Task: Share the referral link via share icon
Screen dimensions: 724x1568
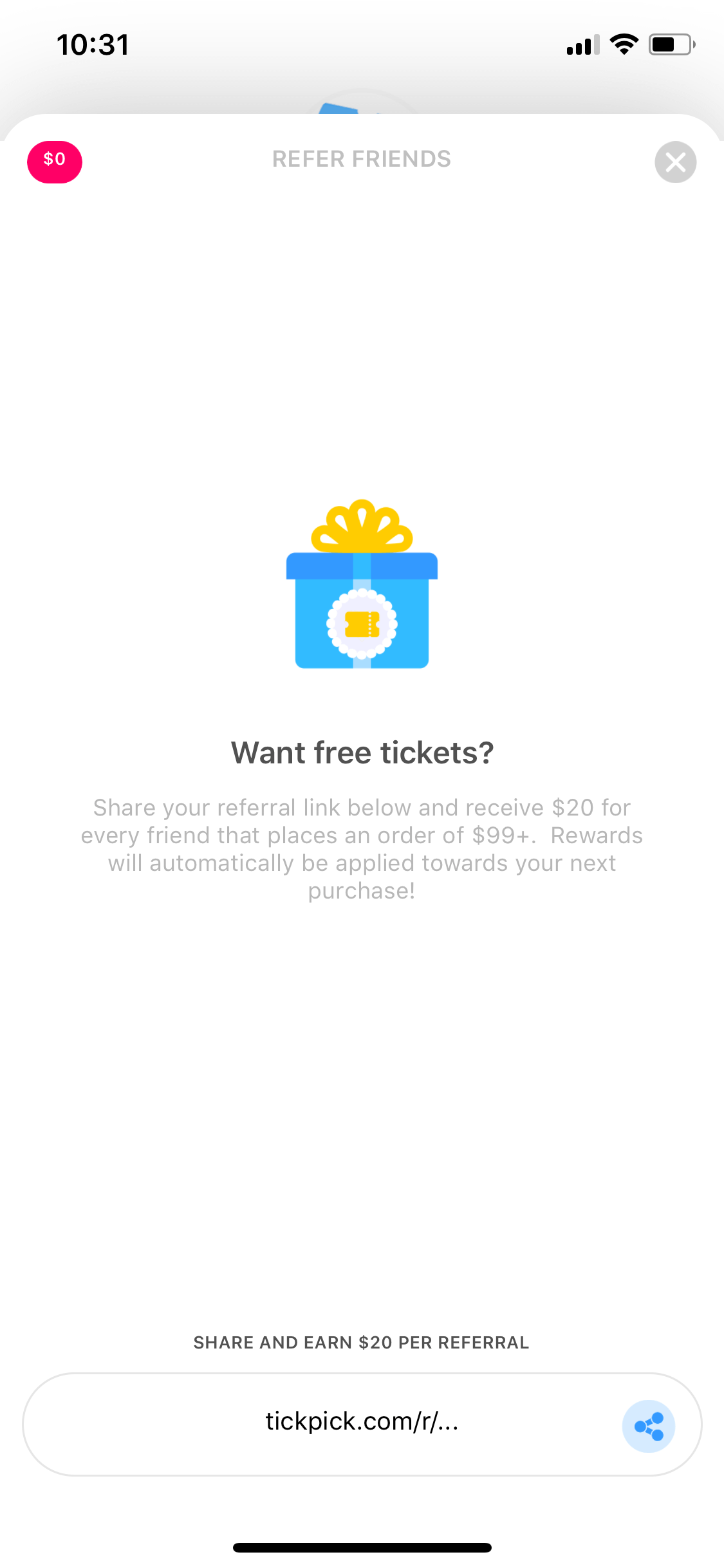Action: click(648, 1426)
